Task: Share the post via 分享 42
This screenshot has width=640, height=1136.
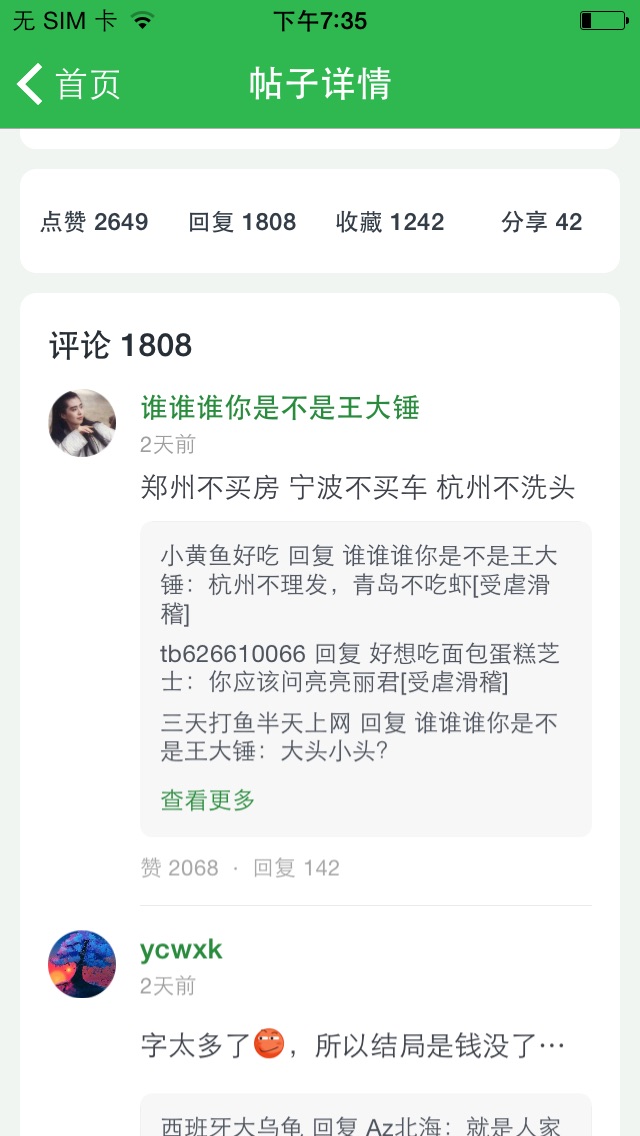Action: pos(541,222)
